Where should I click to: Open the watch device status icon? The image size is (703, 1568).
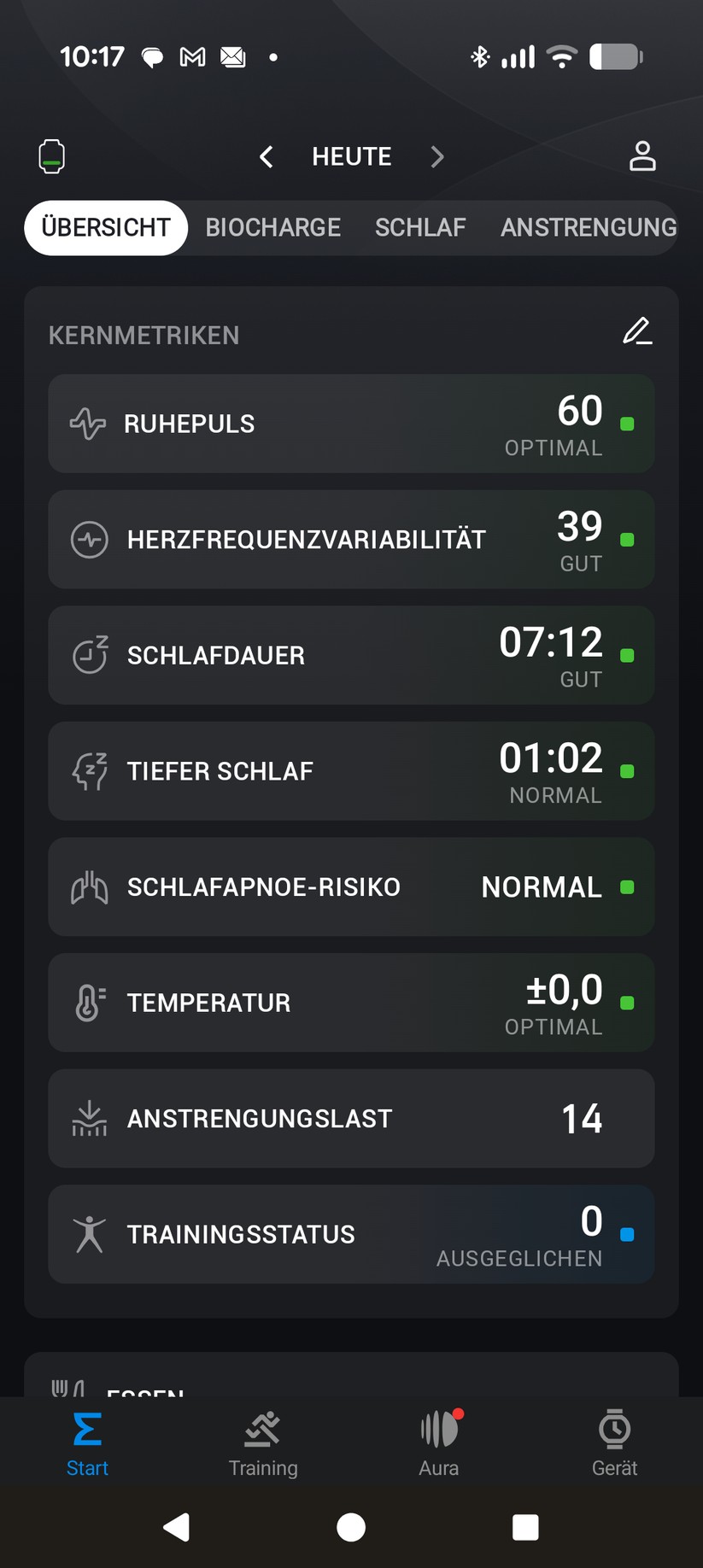coord(51,156)
